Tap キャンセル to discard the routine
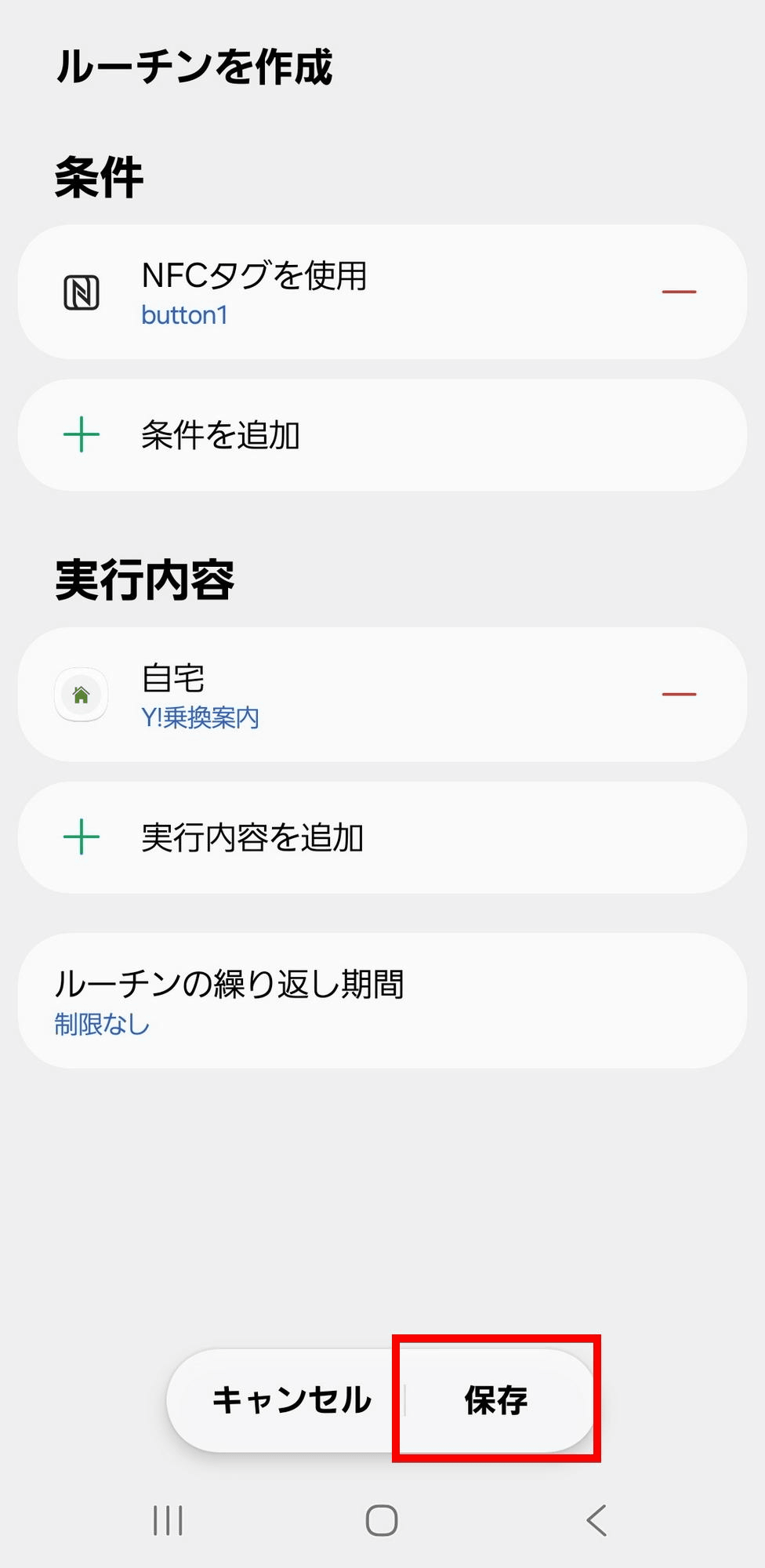765x1568 pixels. tap(292, 1400)
